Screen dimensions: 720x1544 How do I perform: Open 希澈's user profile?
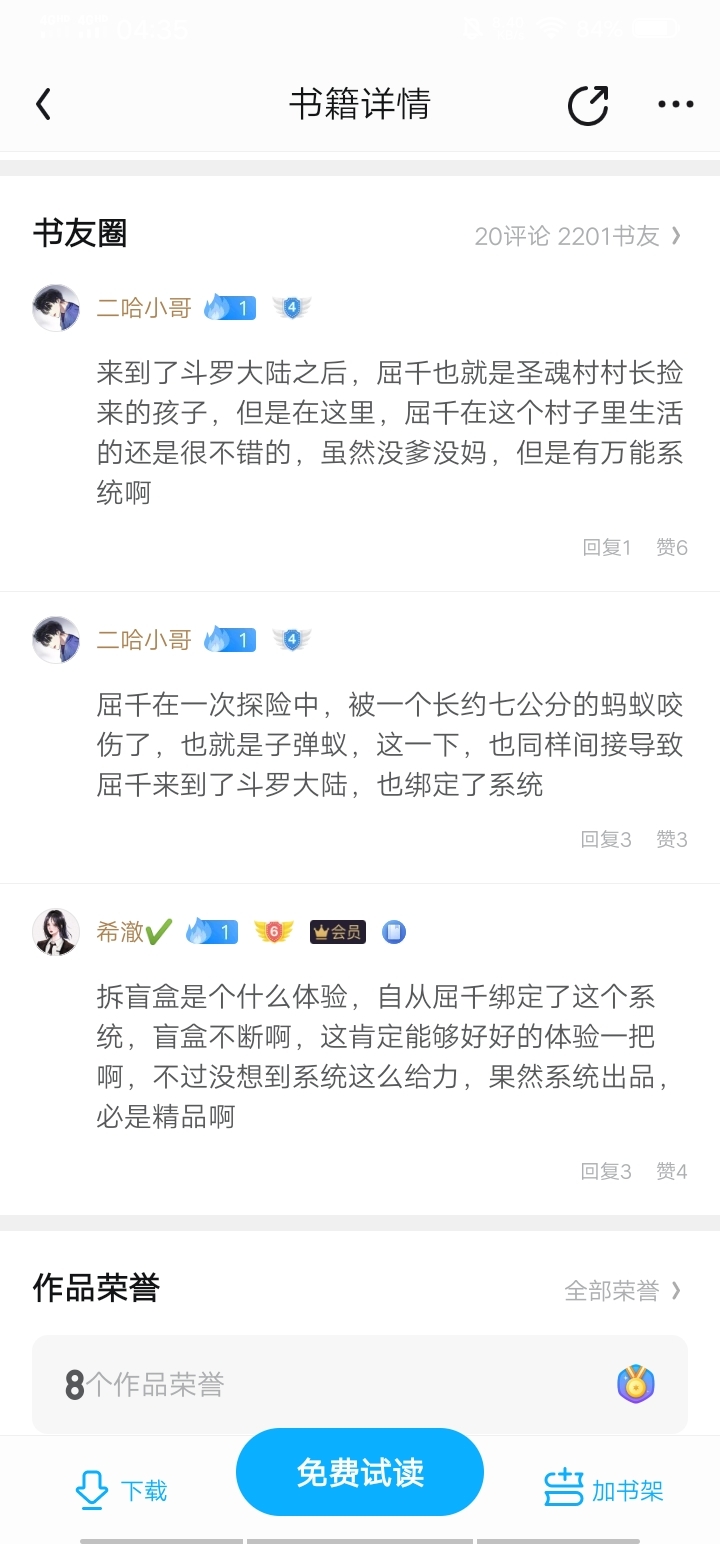[121, 932]
